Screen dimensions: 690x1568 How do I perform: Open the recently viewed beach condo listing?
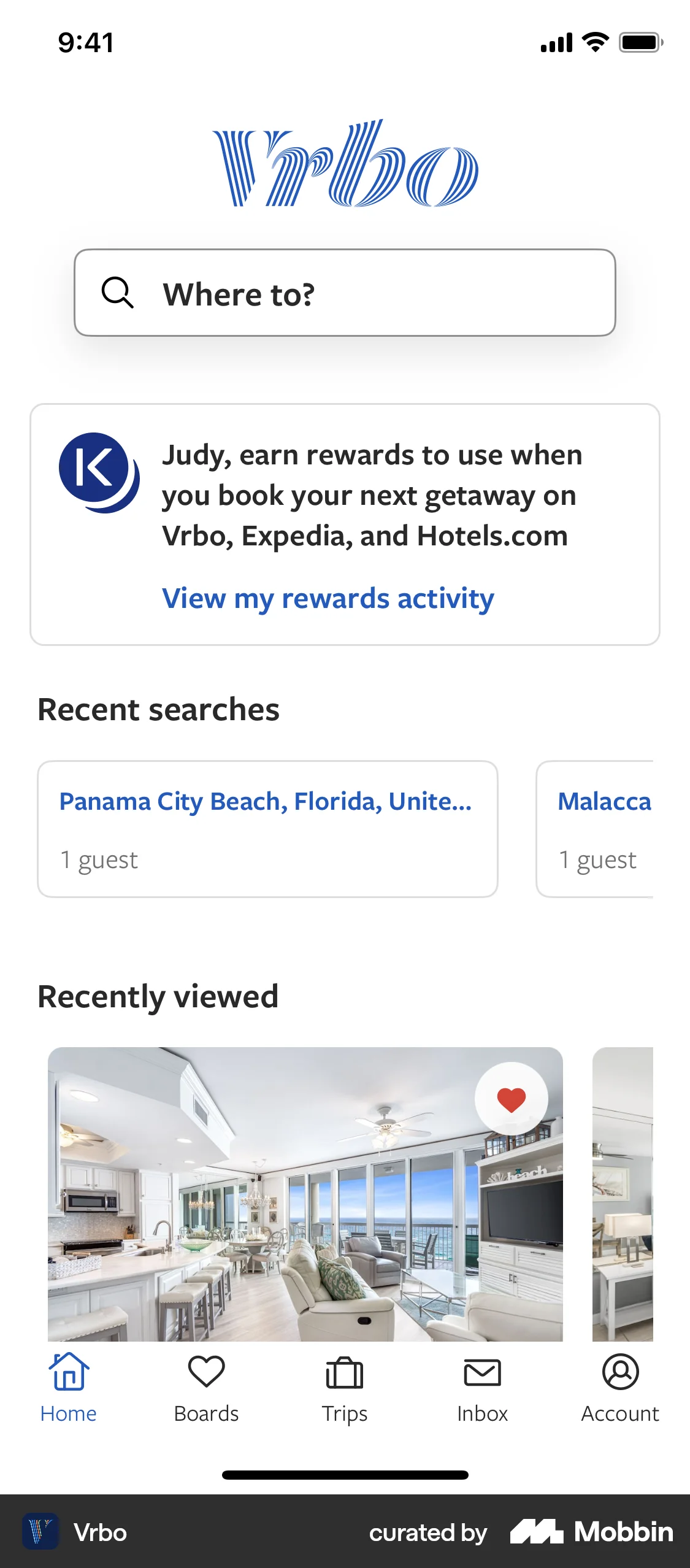(x=307, y=1196)
